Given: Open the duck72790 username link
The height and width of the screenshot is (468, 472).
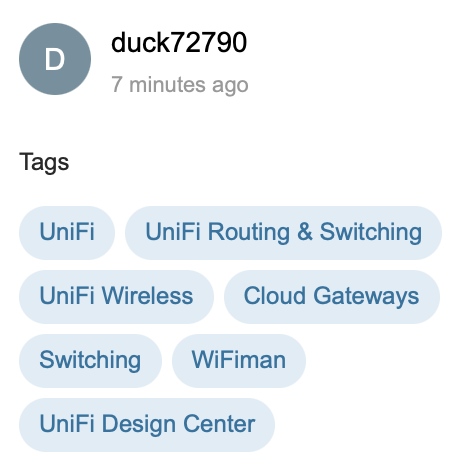Looking at the screenshot, I should pos(179,43).
